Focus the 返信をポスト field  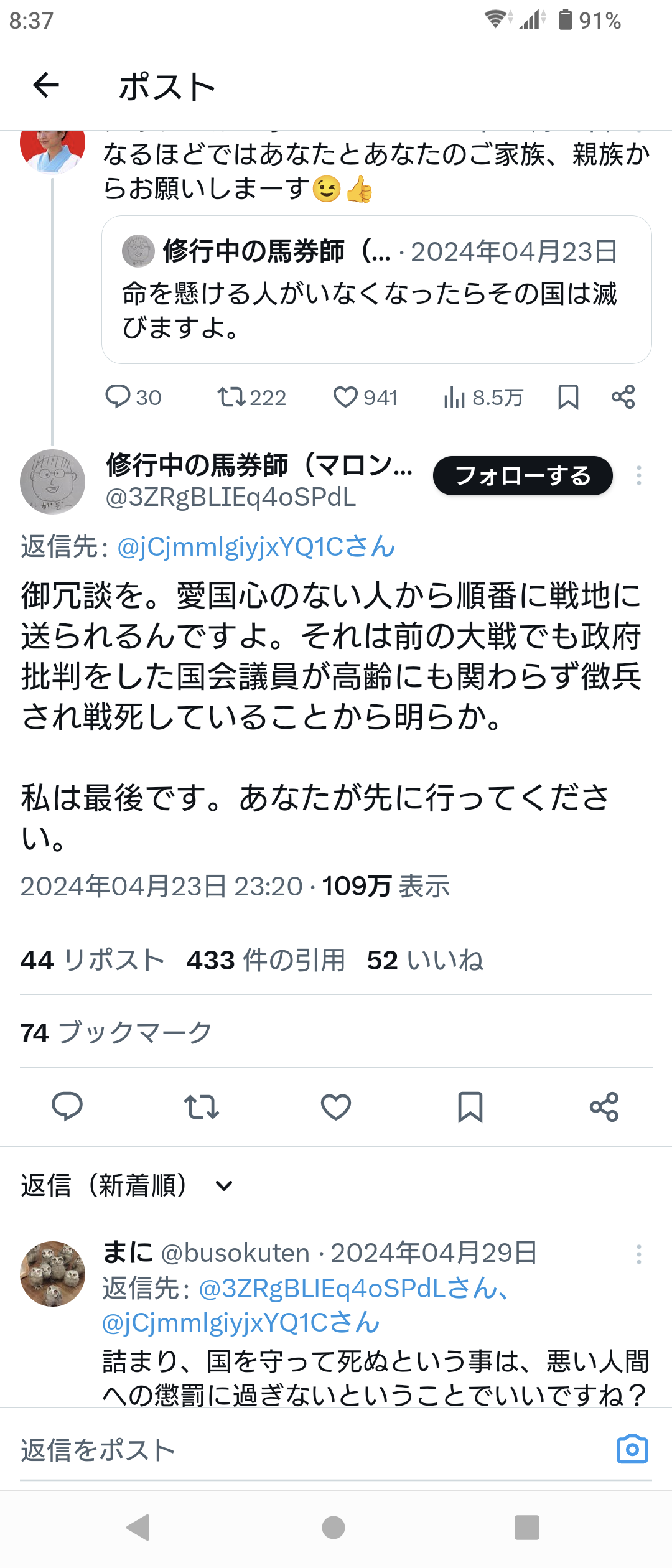[299, 1450]
